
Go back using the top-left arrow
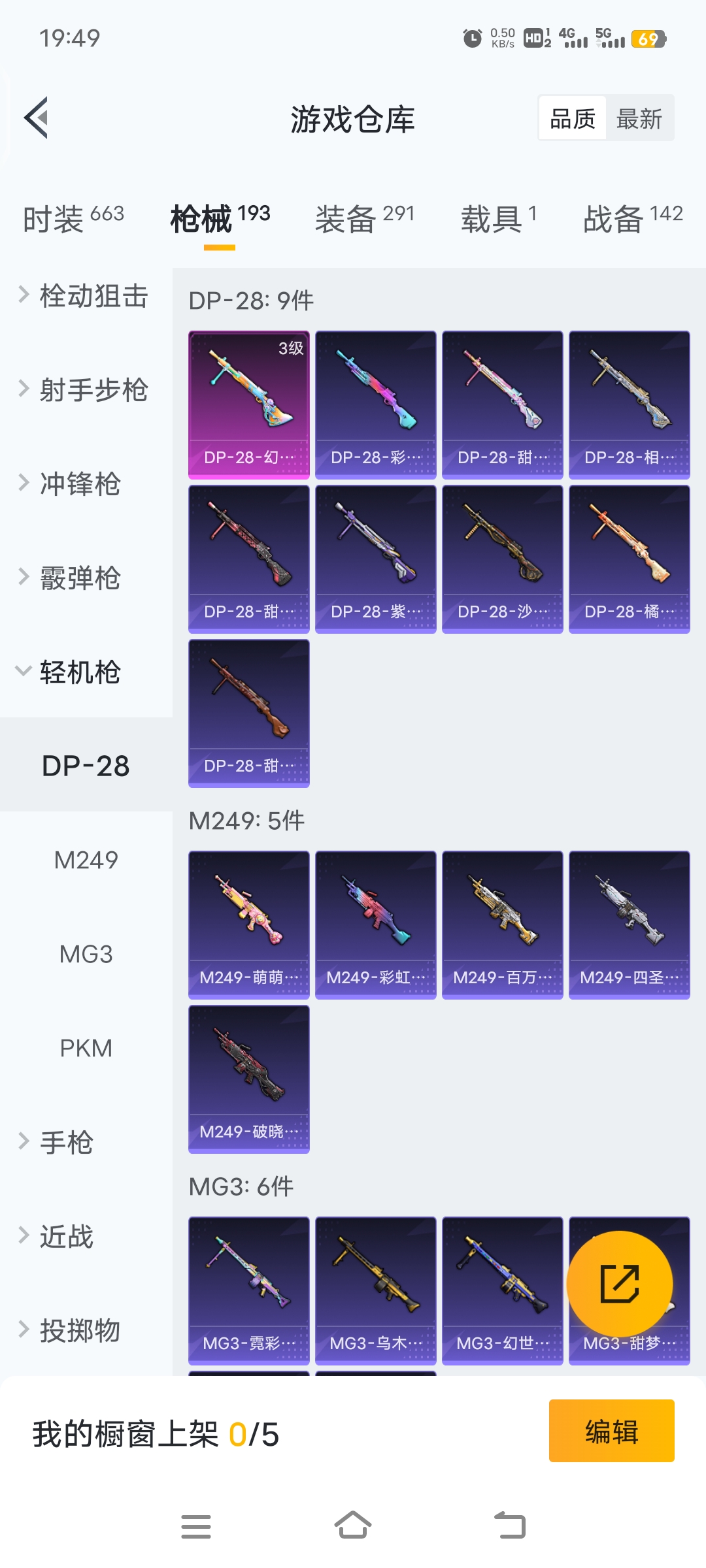[37, 118]
